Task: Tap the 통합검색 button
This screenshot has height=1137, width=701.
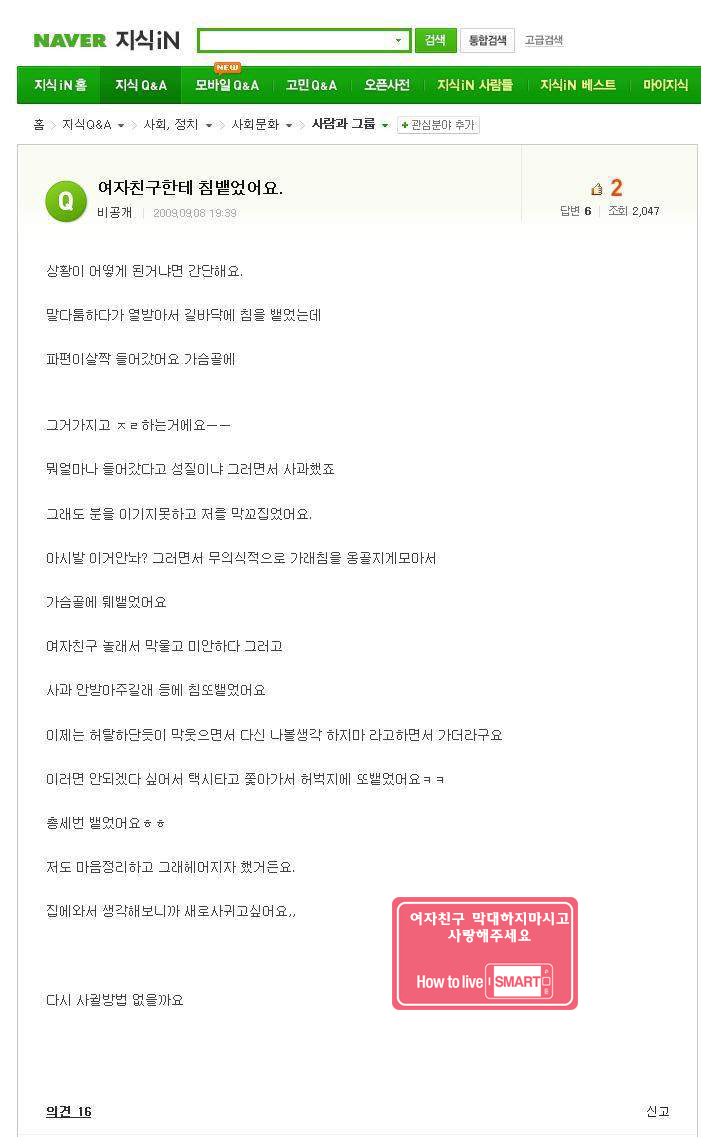Action: (487, 41)
